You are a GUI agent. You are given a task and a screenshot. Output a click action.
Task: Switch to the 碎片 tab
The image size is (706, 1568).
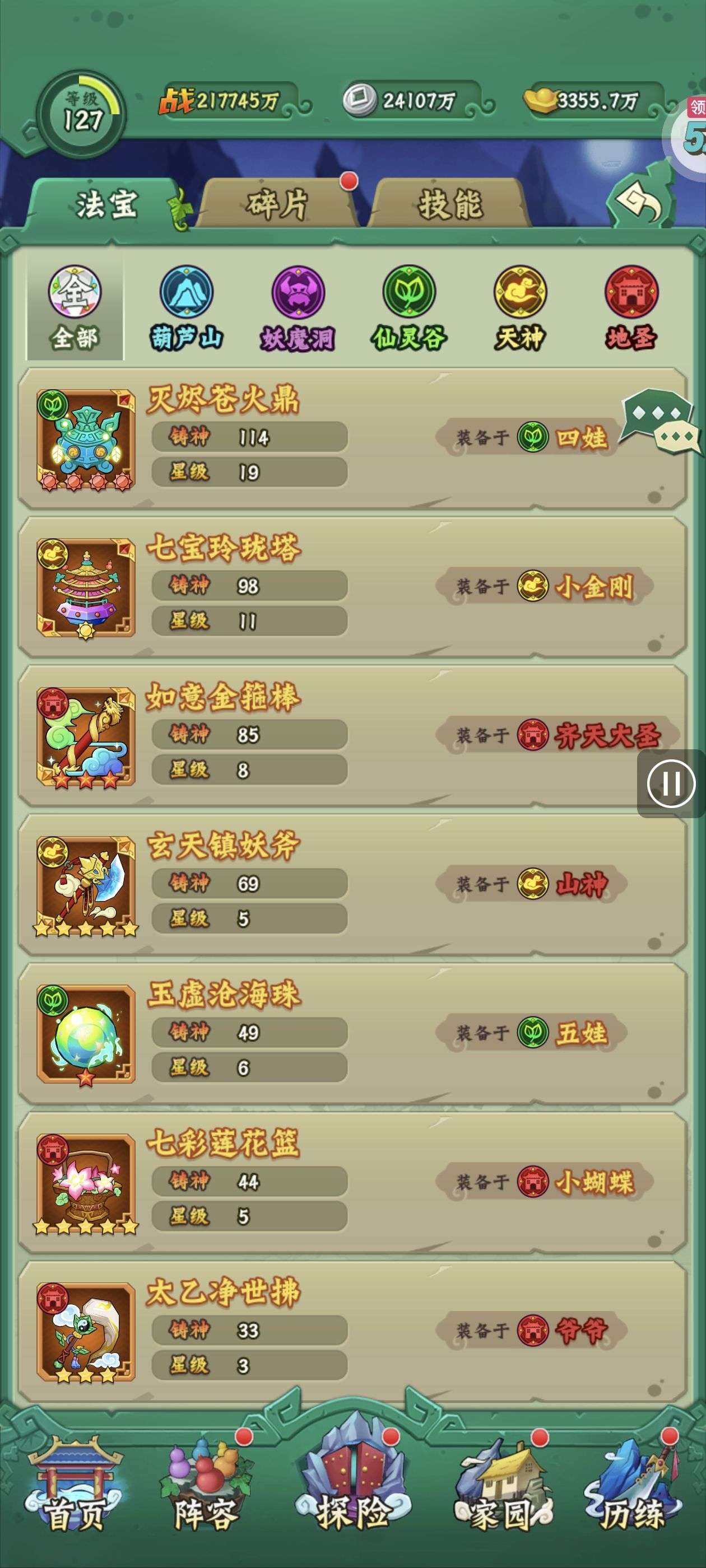click(x=278, y=204)
